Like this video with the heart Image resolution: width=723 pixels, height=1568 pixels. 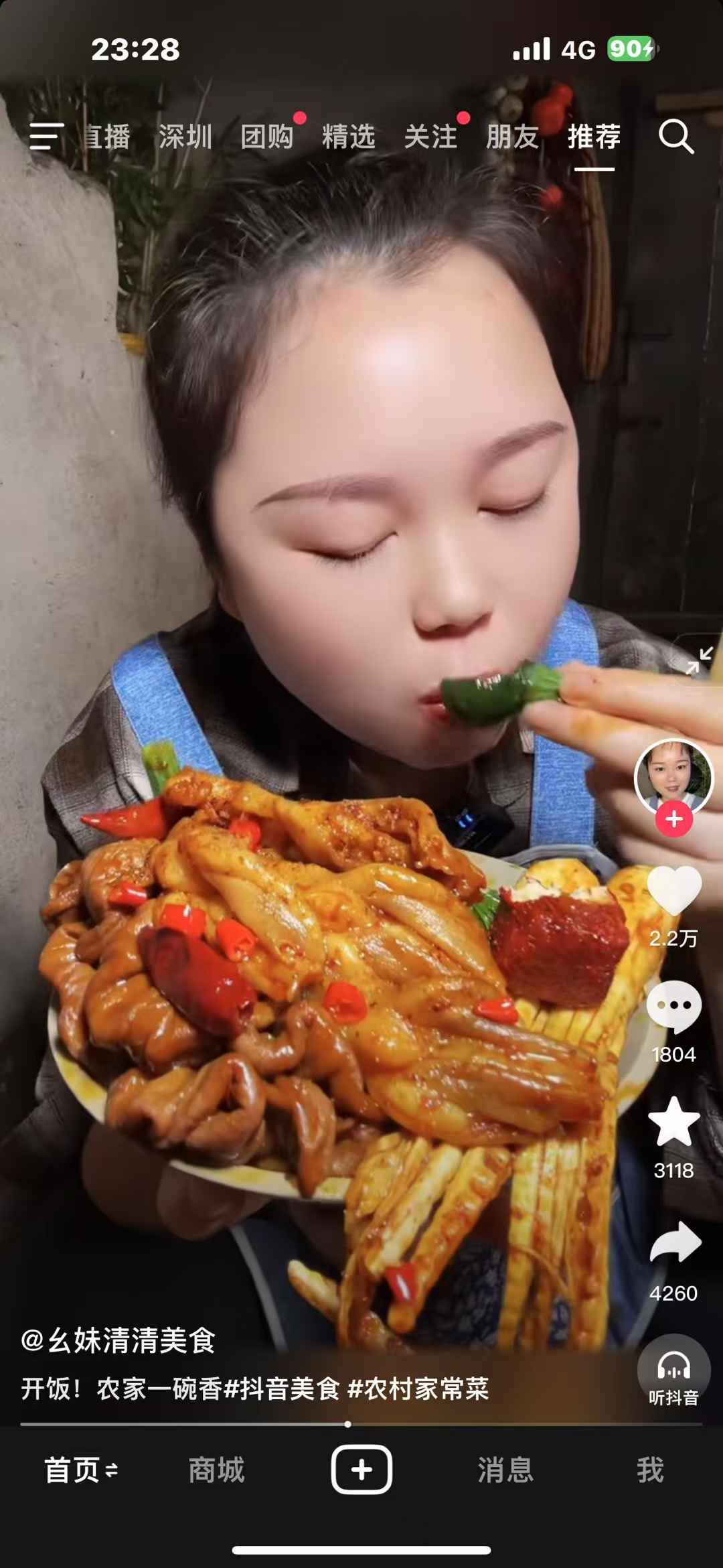(674, 891)
